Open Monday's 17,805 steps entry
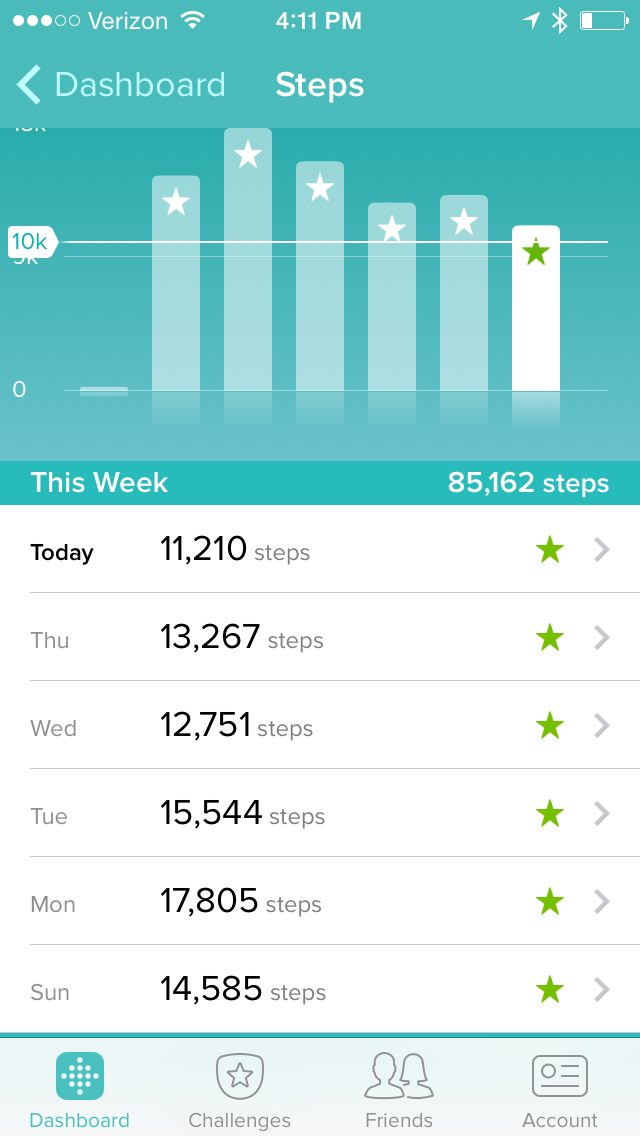This screenshot has width=640, height=1136. pyautogui.click(x=320, y=902)
